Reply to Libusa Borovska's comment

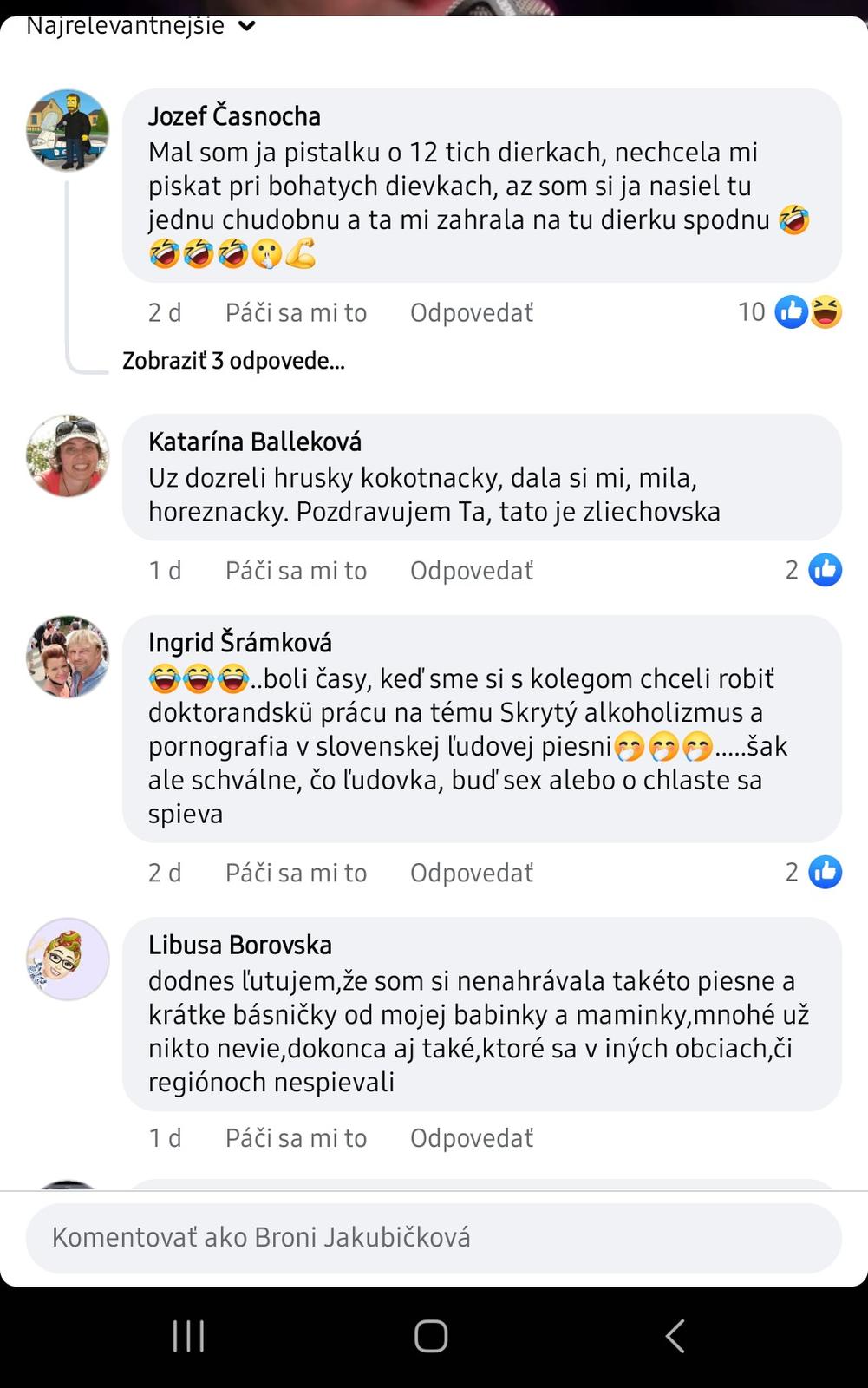pyautogui.click(x=471, y=1137)
